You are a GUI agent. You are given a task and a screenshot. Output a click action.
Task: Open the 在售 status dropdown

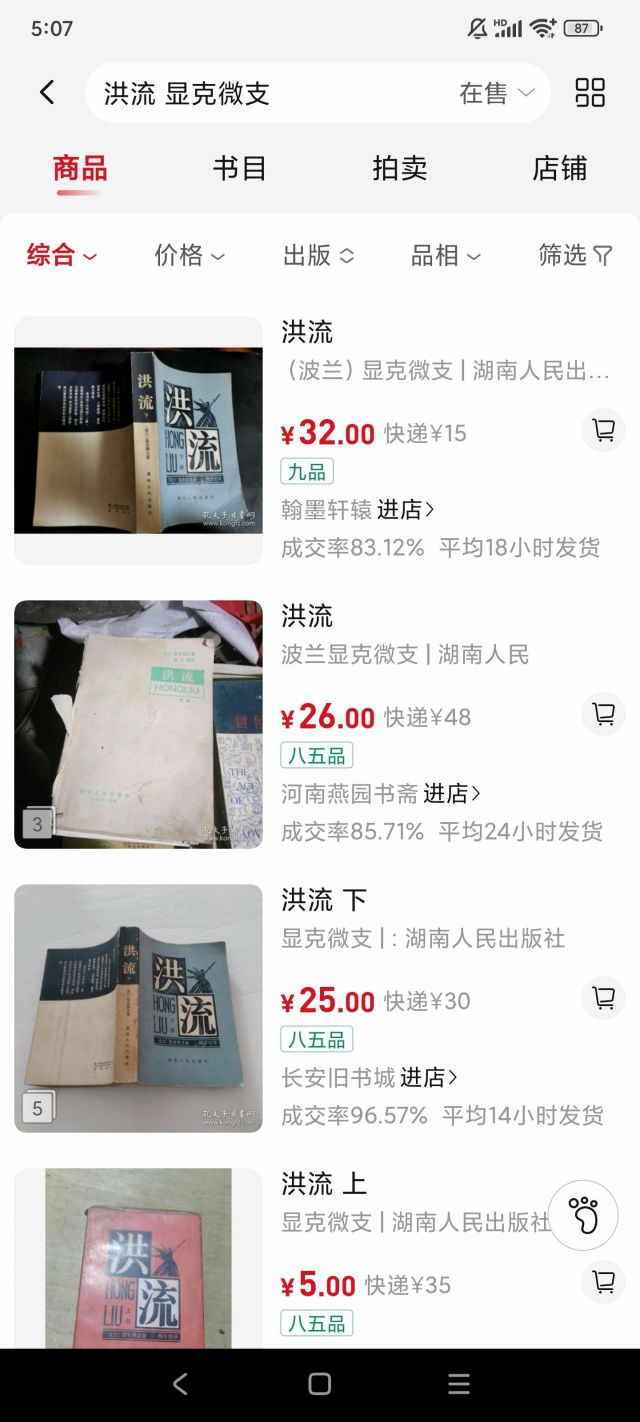point(496,93)
